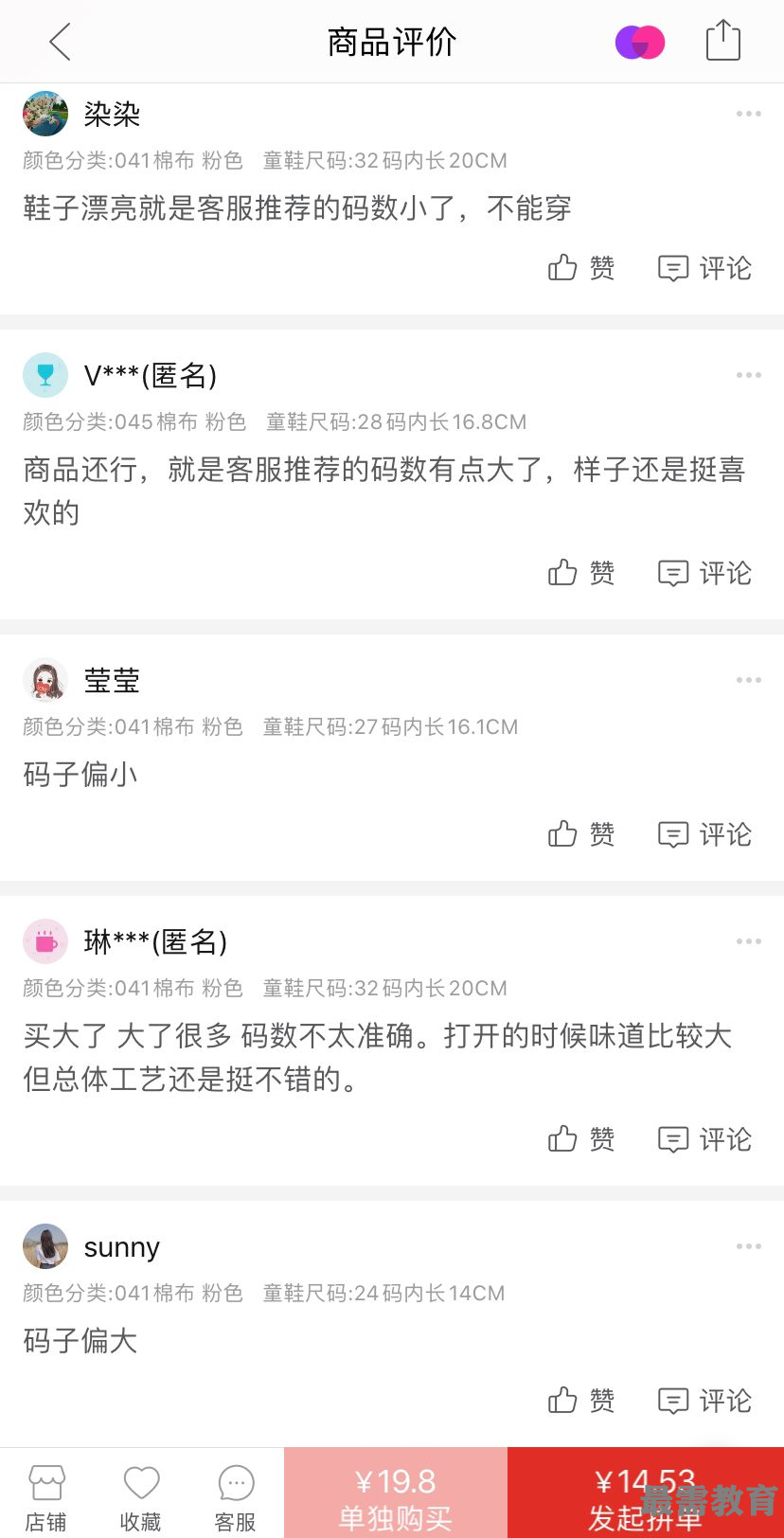Comment on 染染's review
This screenshot has width=784, height=1538.
click(x=704, y=268)
